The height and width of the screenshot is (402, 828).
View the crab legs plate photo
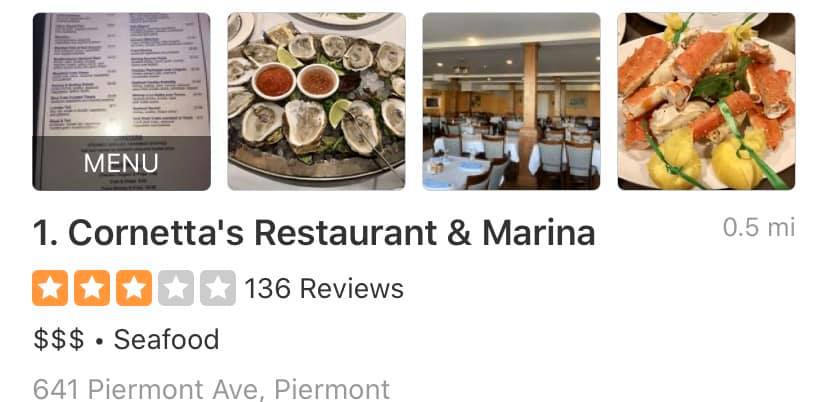click(x=706, y=101)
